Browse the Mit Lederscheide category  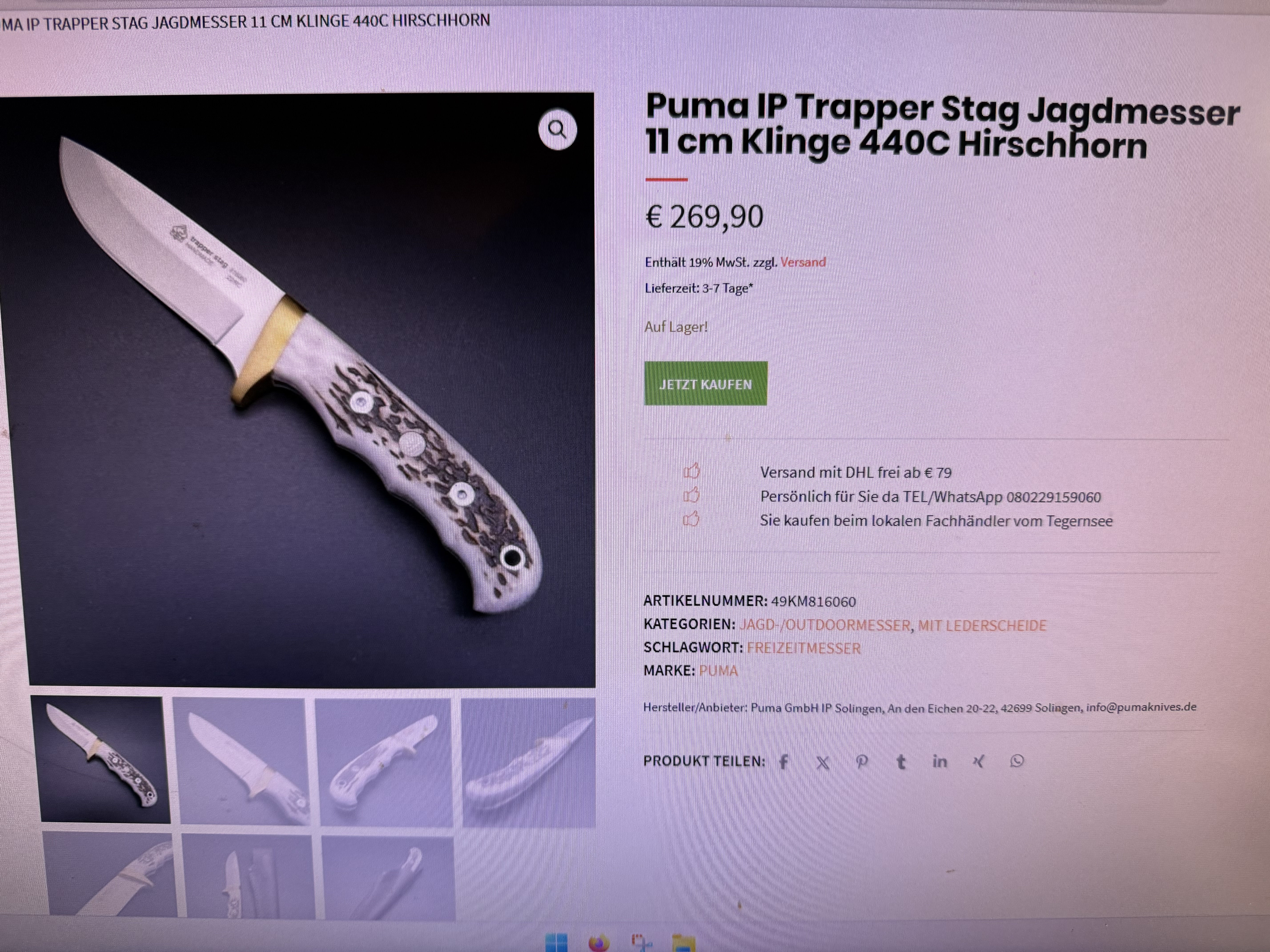[982, 626]
